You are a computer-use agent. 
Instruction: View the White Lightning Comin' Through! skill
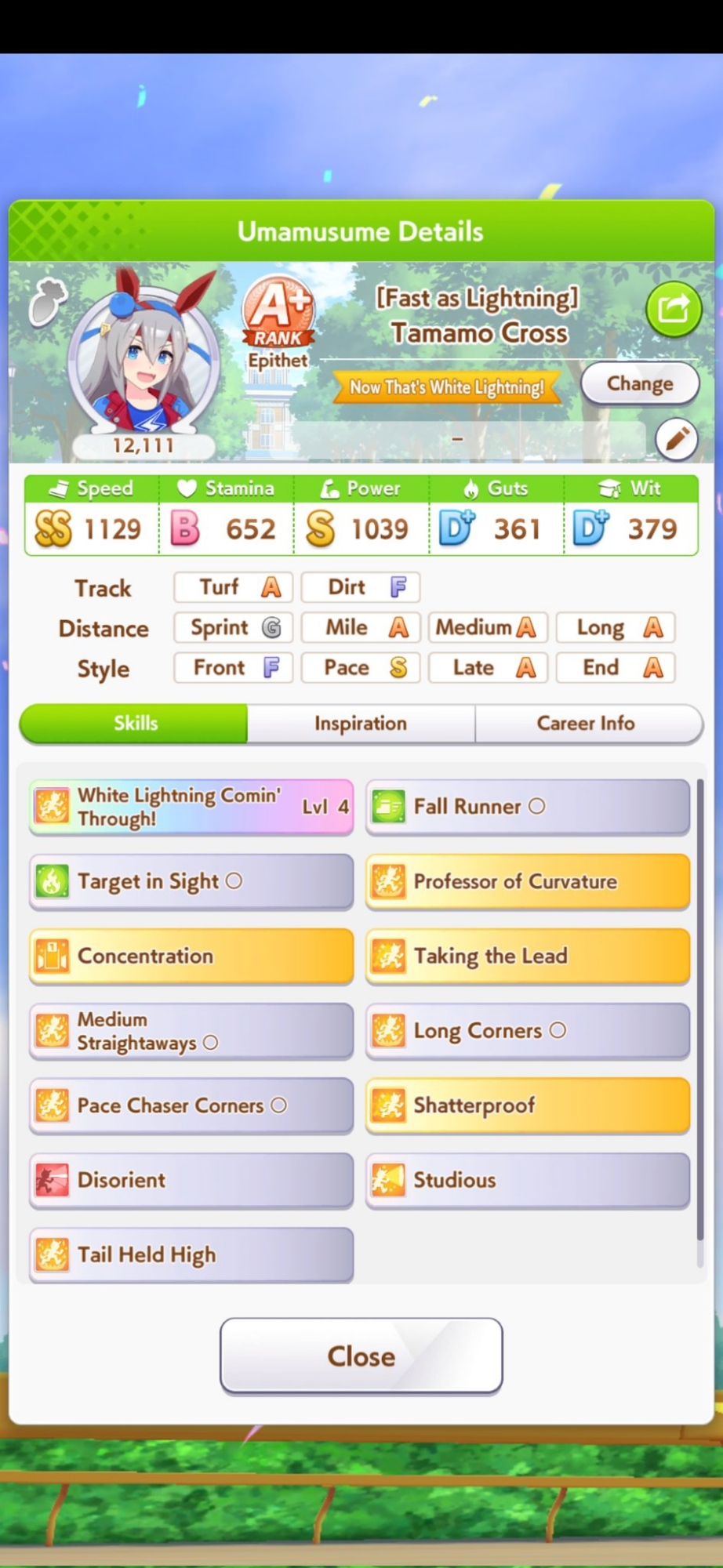tap(191, 807)
